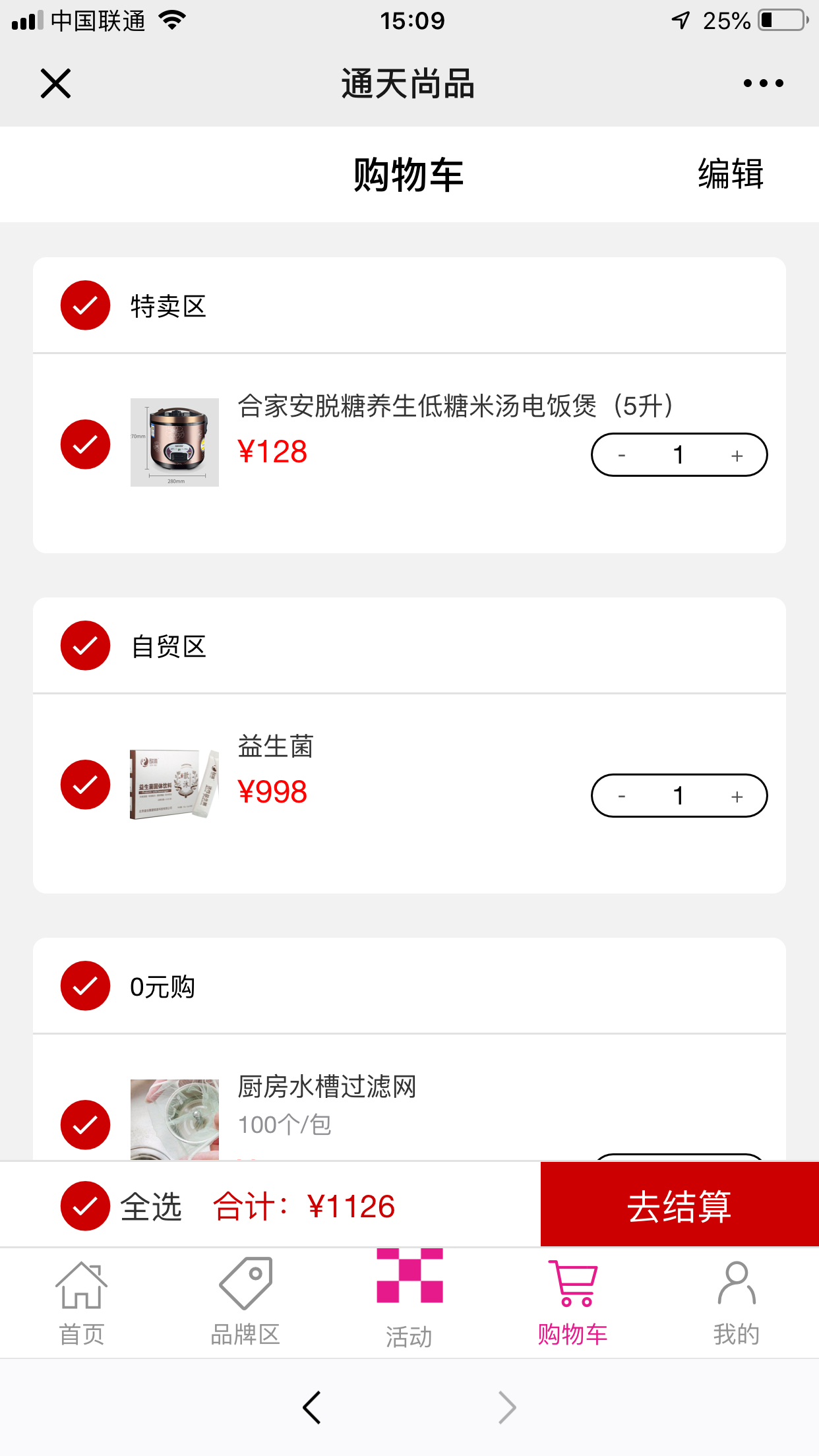Deselect the 特卖区 section checkbox
The image size is (819, 1456).
pyautogui.click(x=84, y=305)
